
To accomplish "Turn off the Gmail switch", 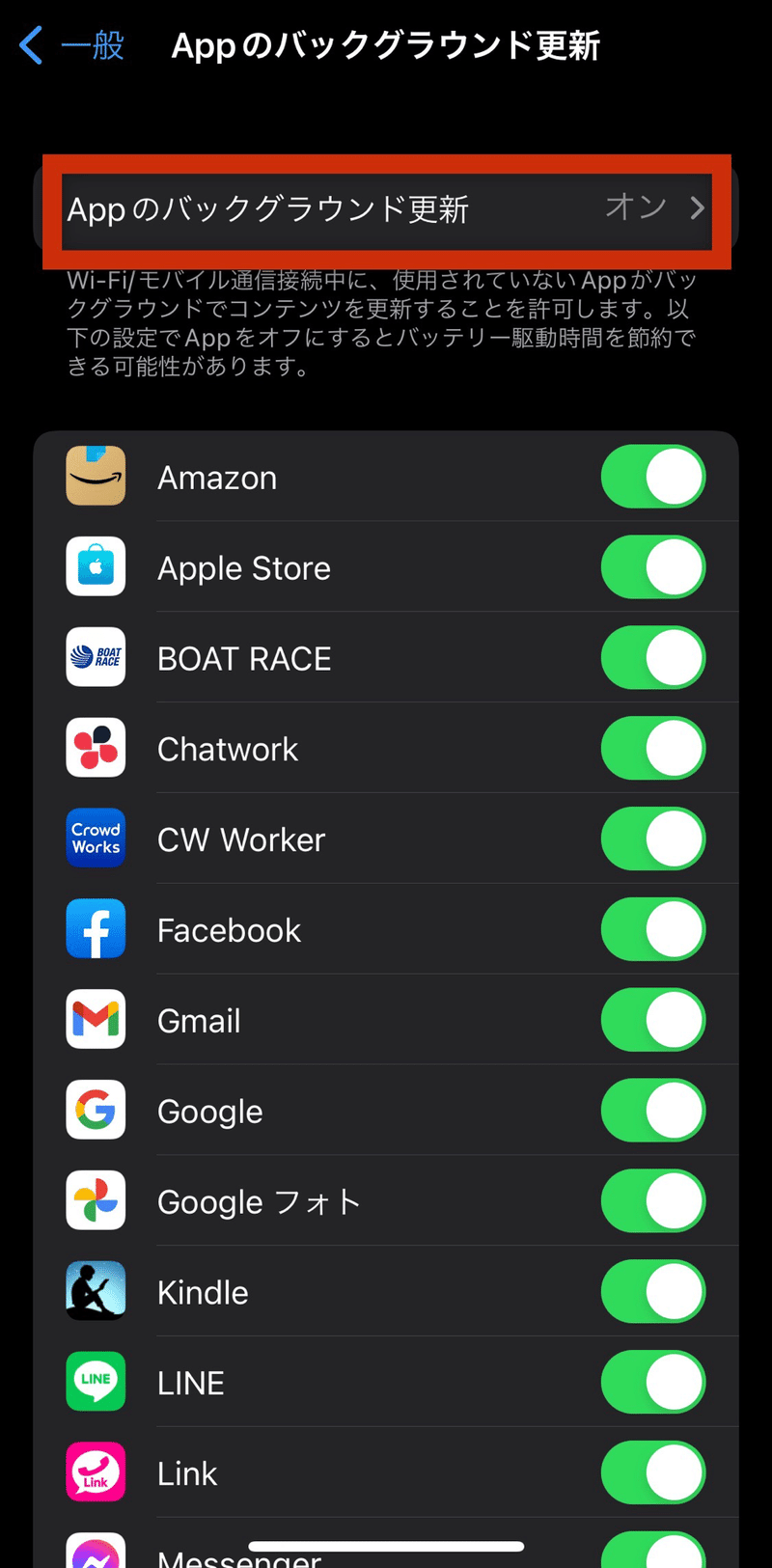I will pyautogui.click(x=653, y=1021).
